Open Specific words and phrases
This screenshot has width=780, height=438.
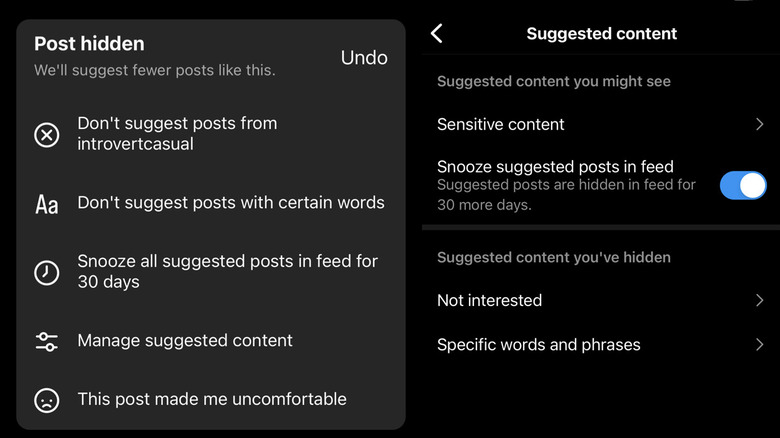click(x=600, y=345)
